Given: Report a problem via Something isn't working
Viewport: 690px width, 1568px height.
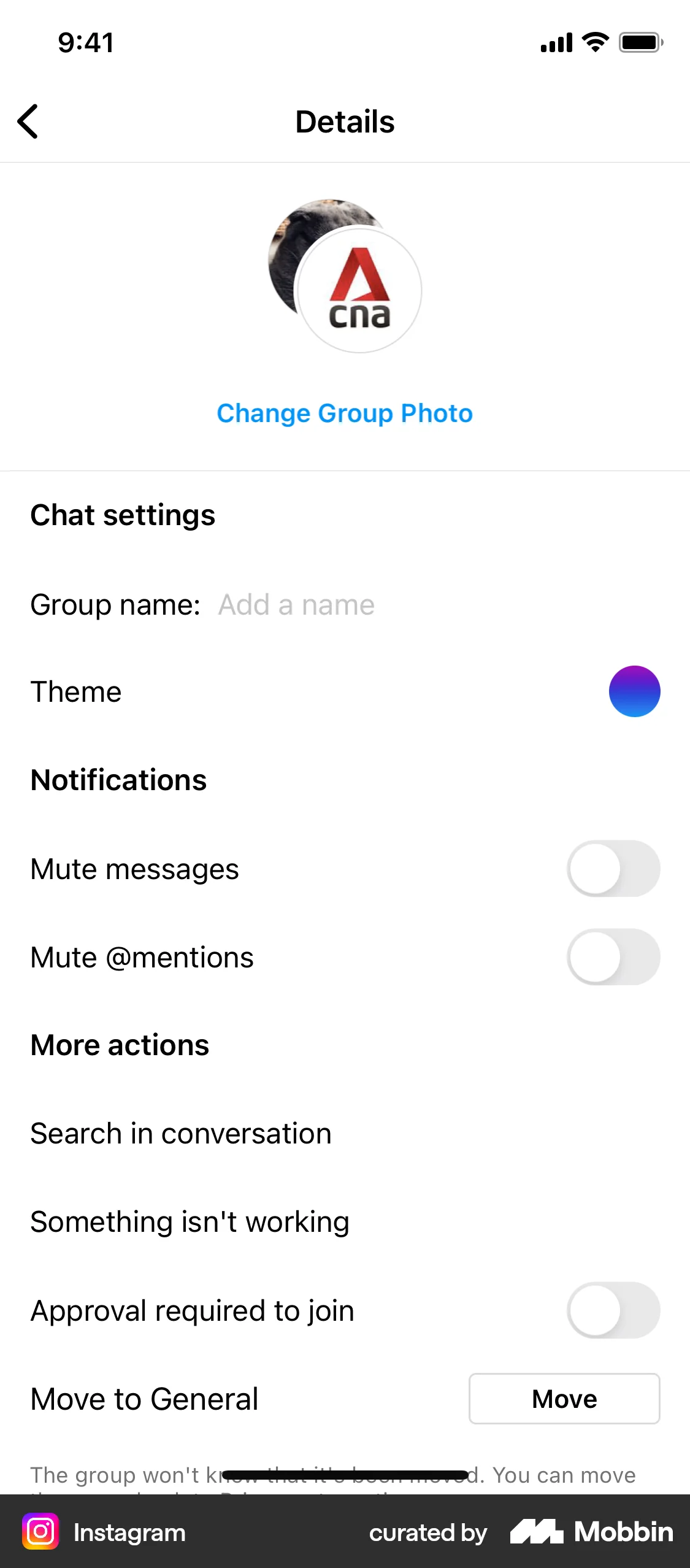Looking at the screenshot, I should [x=190, y=1221].
